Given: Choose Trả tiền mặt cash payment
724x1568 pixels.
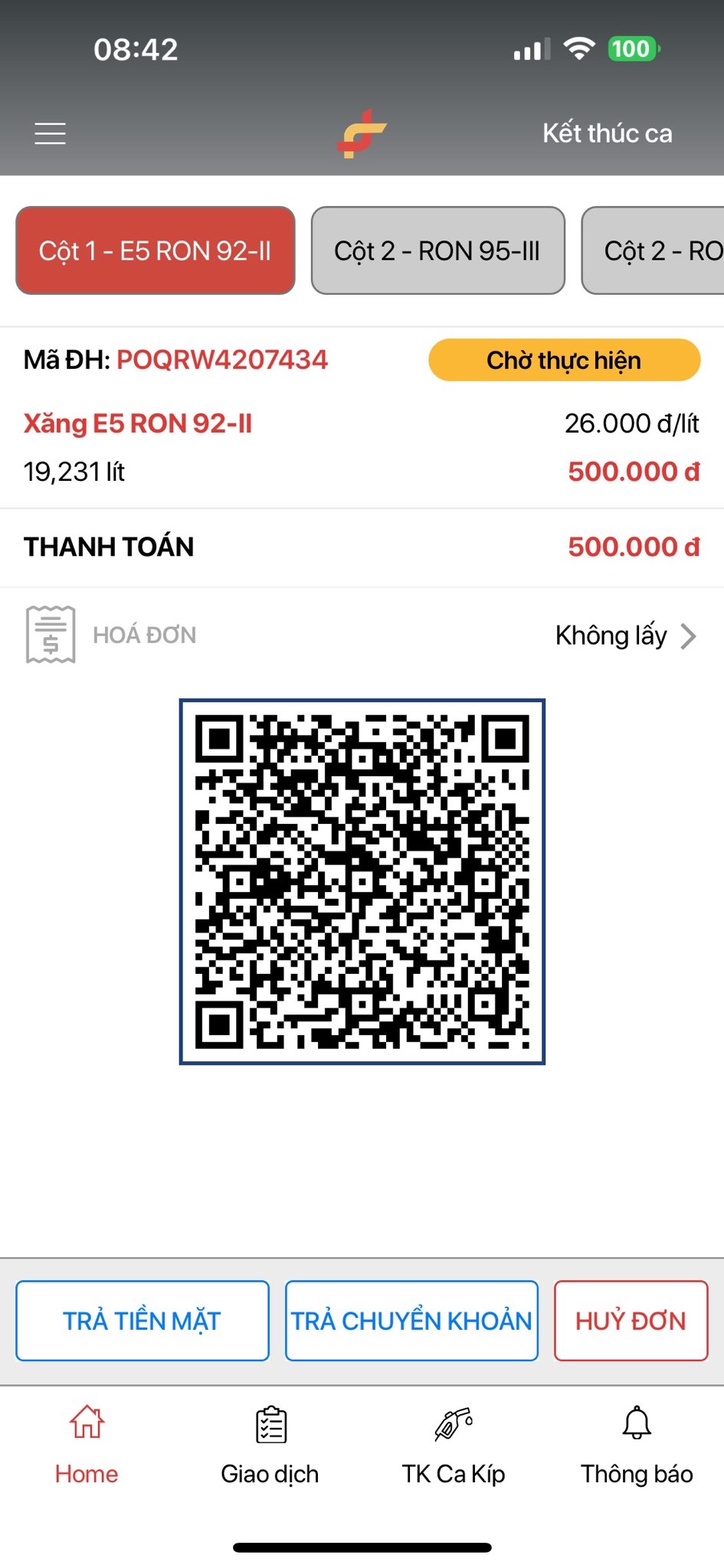Looking at the screenshot, I should tap(143, 1321).
